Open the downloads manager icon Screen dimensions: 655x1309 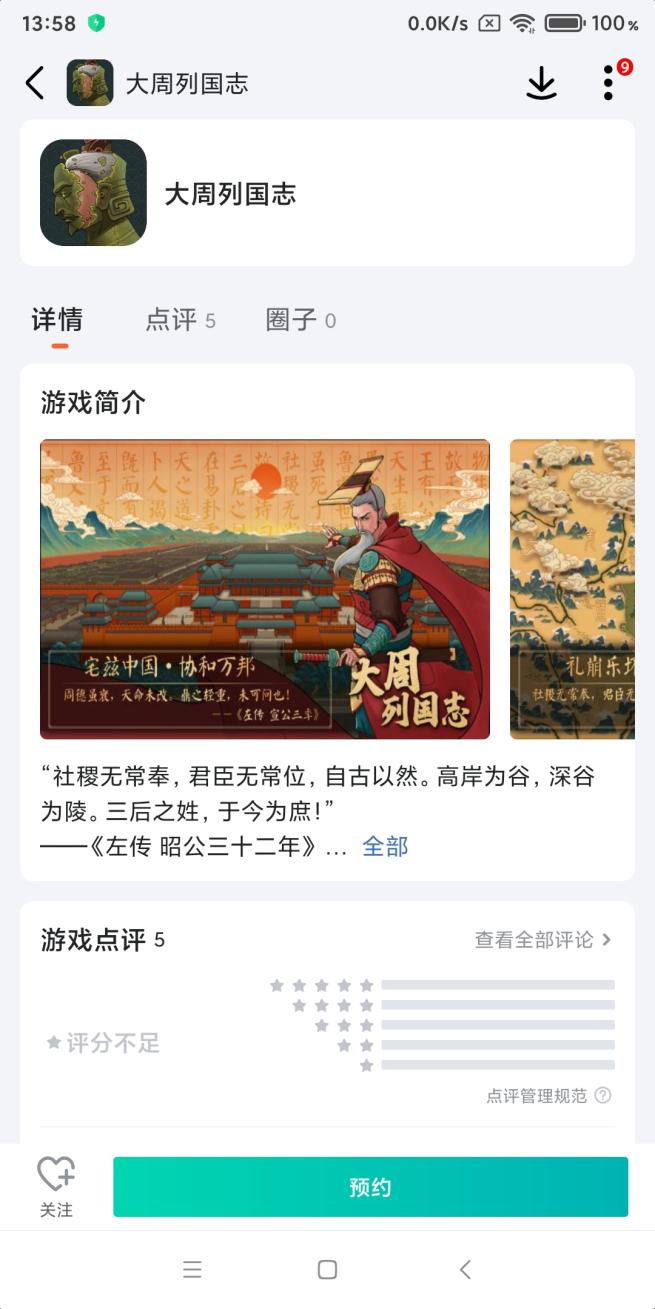[x=541, y=83]
